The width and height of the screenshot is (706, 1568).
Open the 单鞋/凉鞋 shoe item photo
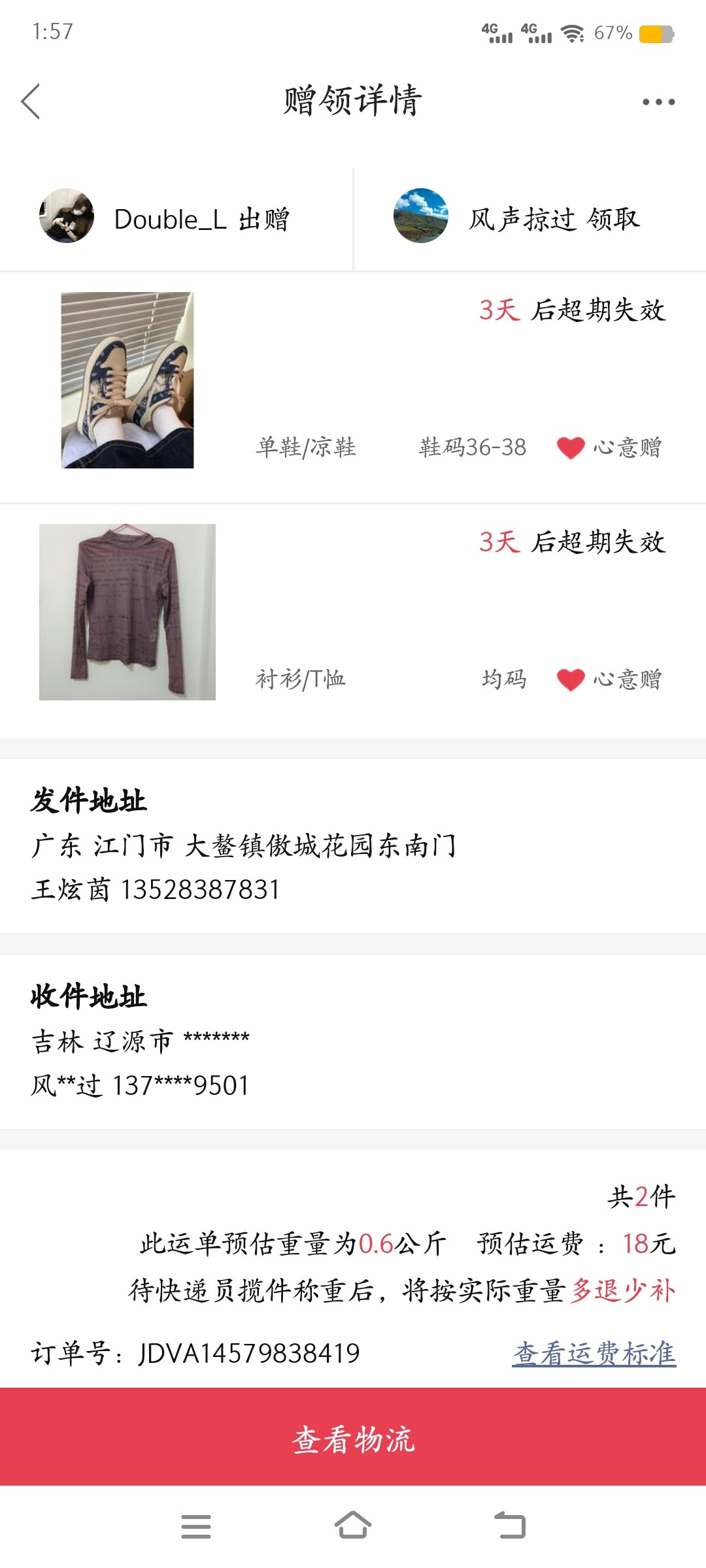click(x=127, y=380)
